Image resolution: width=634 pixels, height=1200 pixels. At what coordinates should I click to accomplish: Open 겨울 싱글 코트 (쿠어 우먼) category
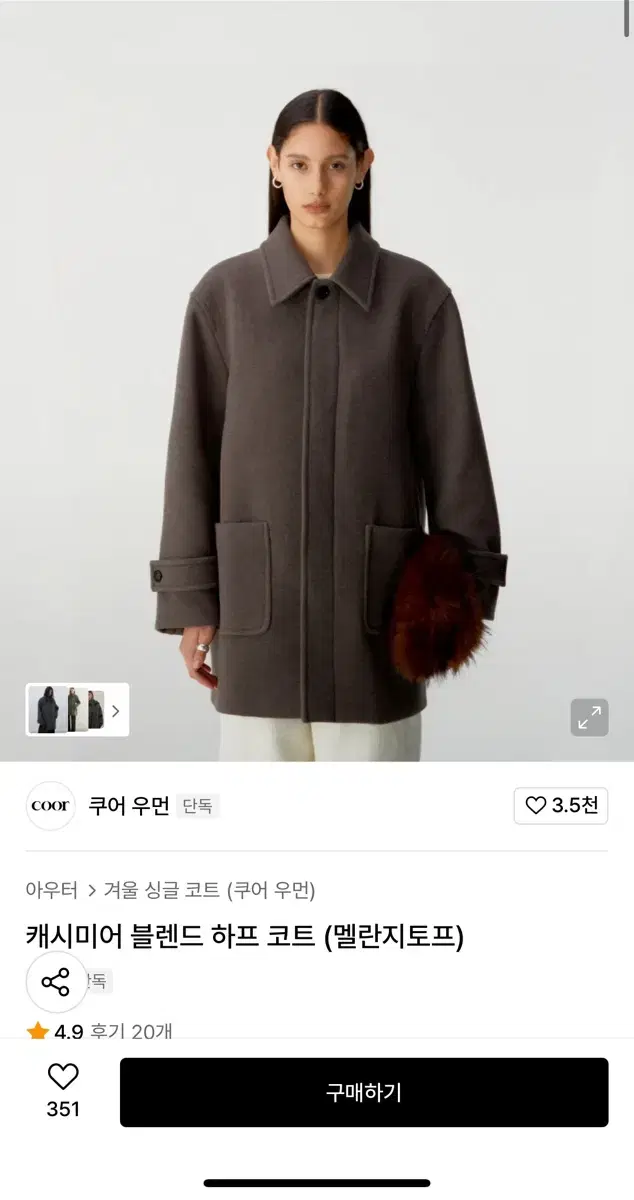coord(210,889)
